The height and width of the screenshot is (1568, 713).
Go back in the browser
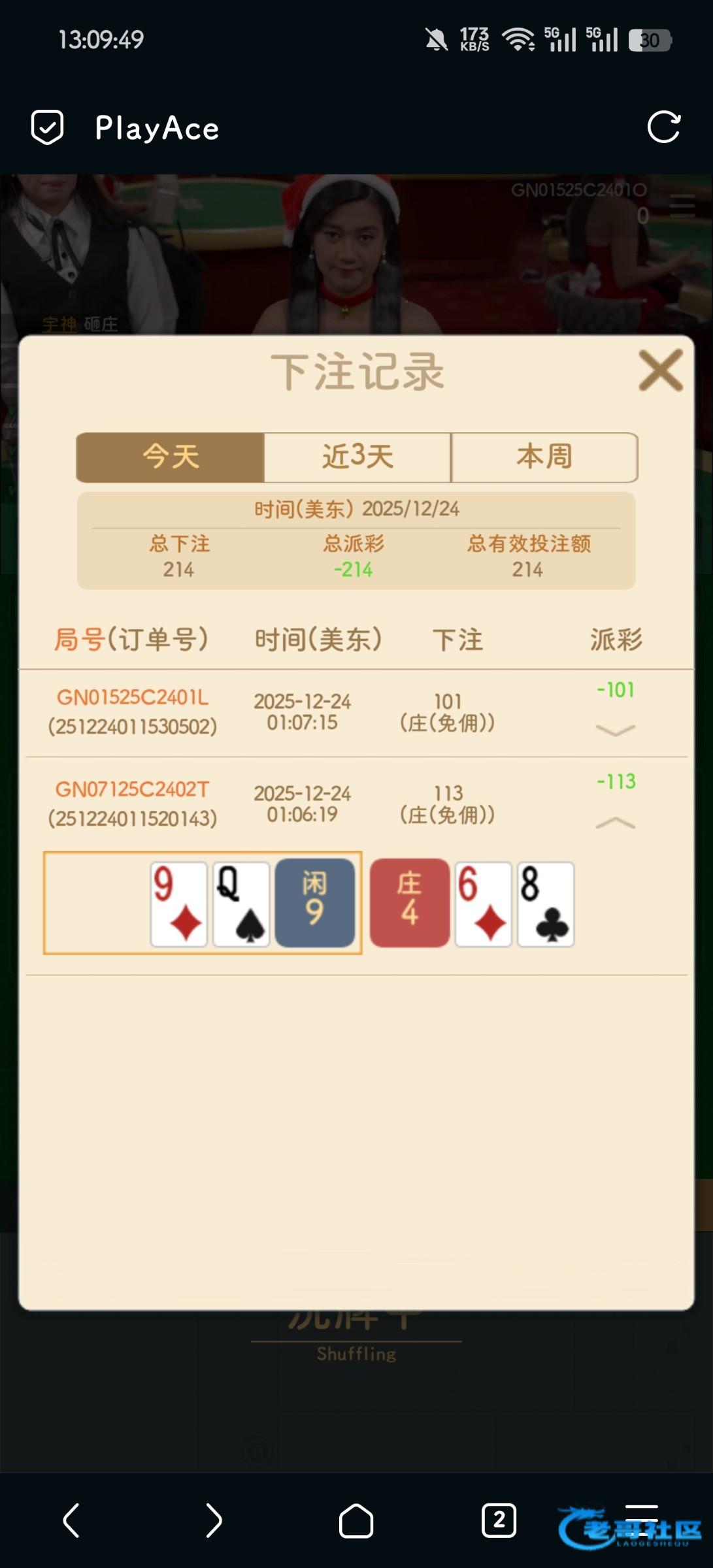(x=71, y=1520)
